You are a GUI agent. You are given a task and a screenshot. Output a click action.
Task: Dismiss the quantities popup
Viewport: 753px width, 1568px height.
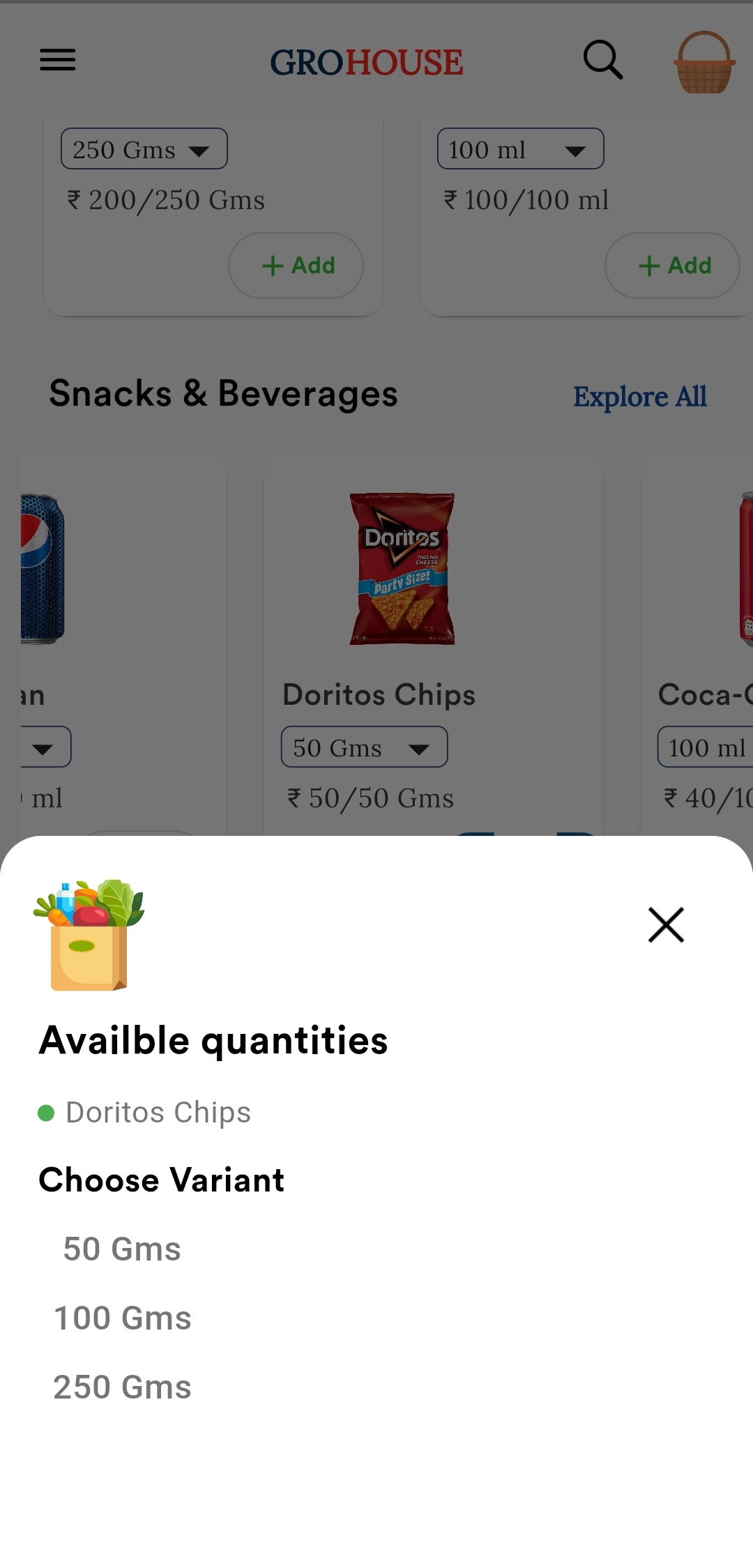point(666,925)
